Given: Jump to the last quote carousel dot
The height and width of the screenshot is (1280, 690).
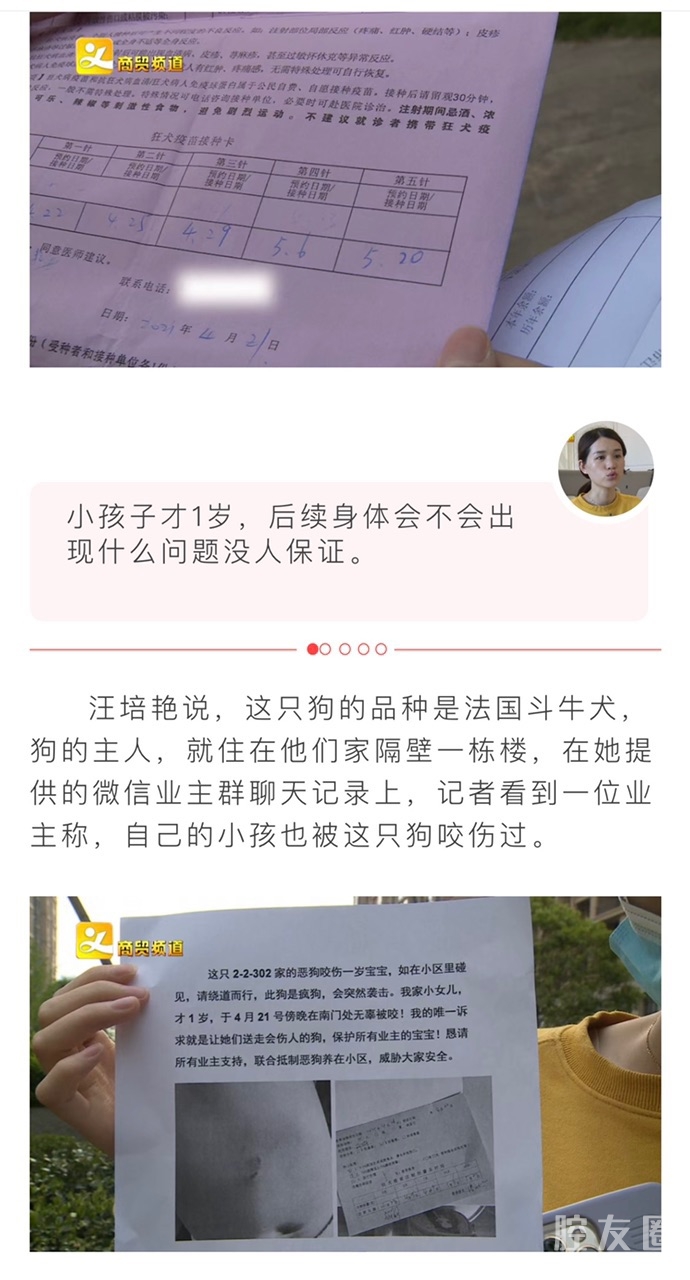Looking at the screenshot, I should (380, 649).
